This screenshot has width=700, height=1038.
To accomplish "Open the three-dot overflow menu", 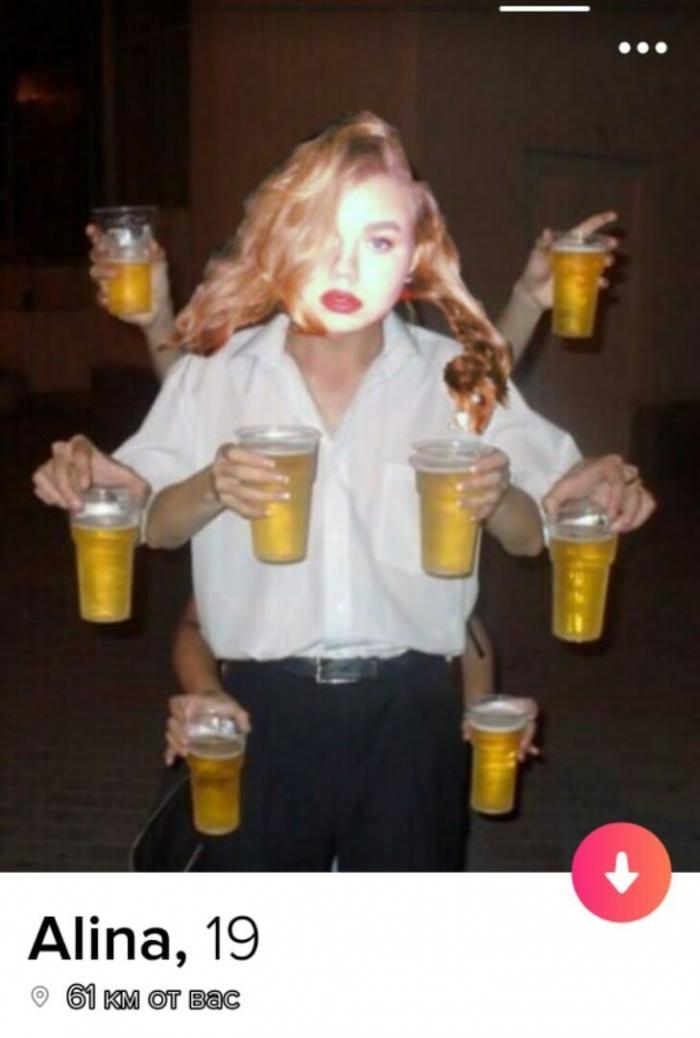I will (x=642, y=47).
